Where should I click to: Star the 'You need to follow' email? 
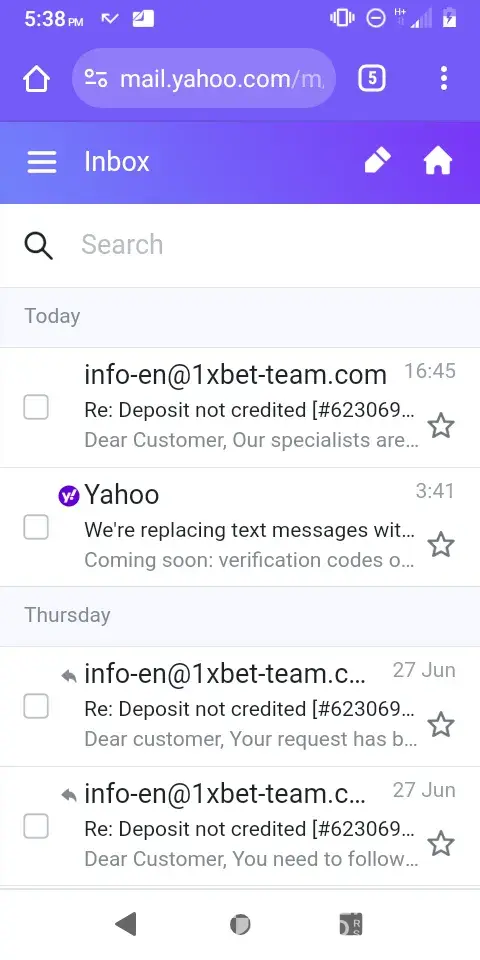(441, 844)
